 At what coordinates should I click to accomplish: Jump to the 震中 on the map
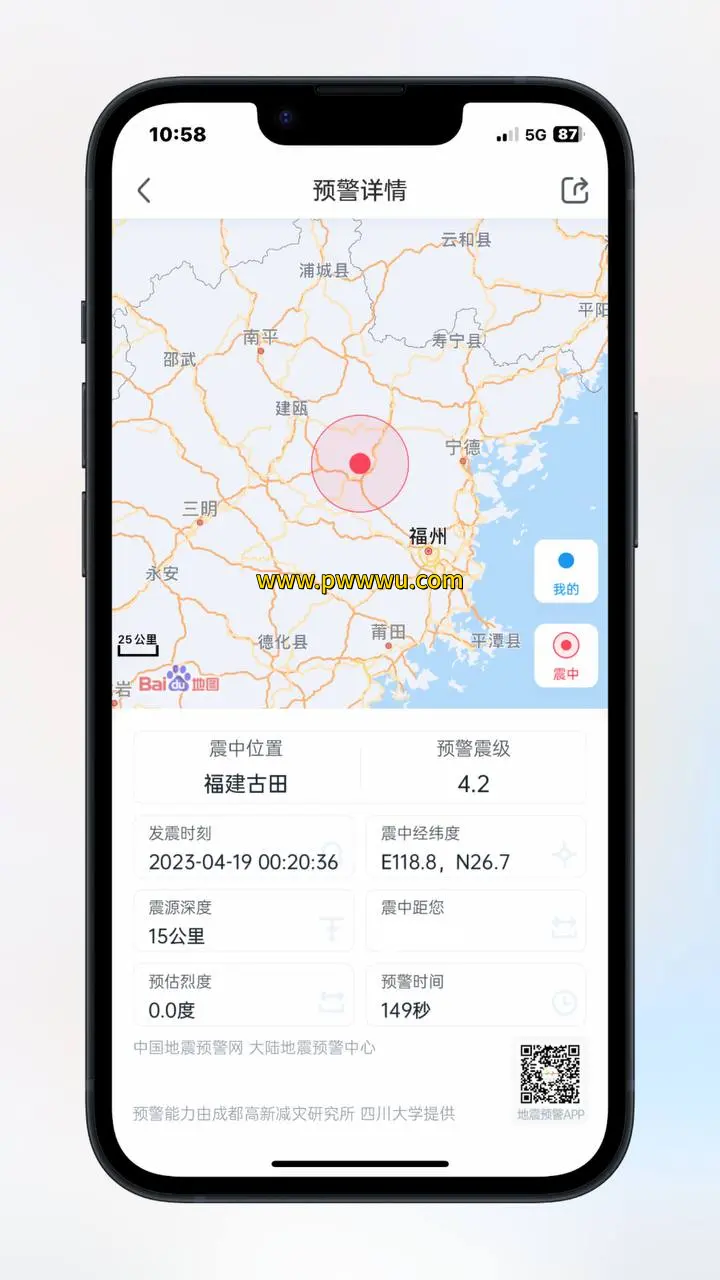click(566, 655)
